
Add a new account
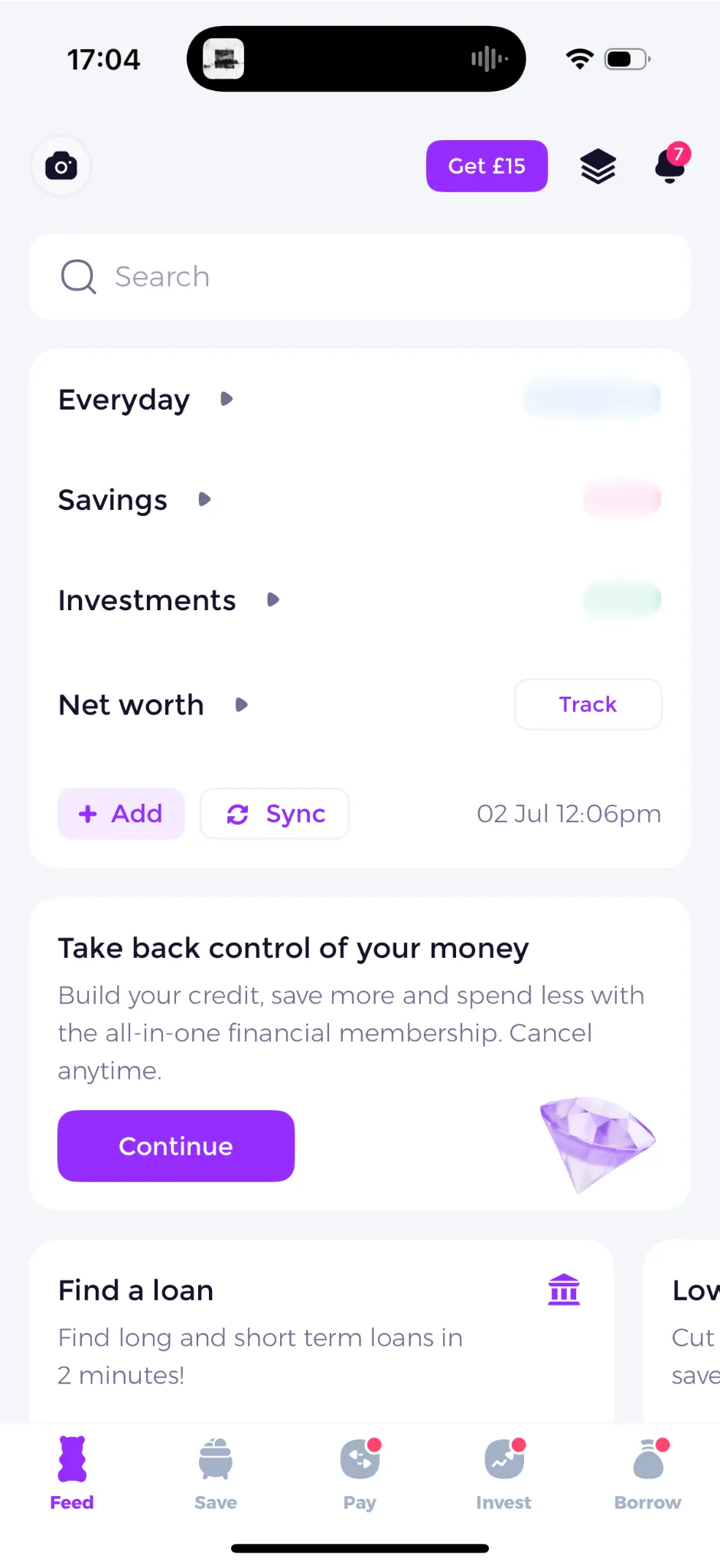(121, 814)
